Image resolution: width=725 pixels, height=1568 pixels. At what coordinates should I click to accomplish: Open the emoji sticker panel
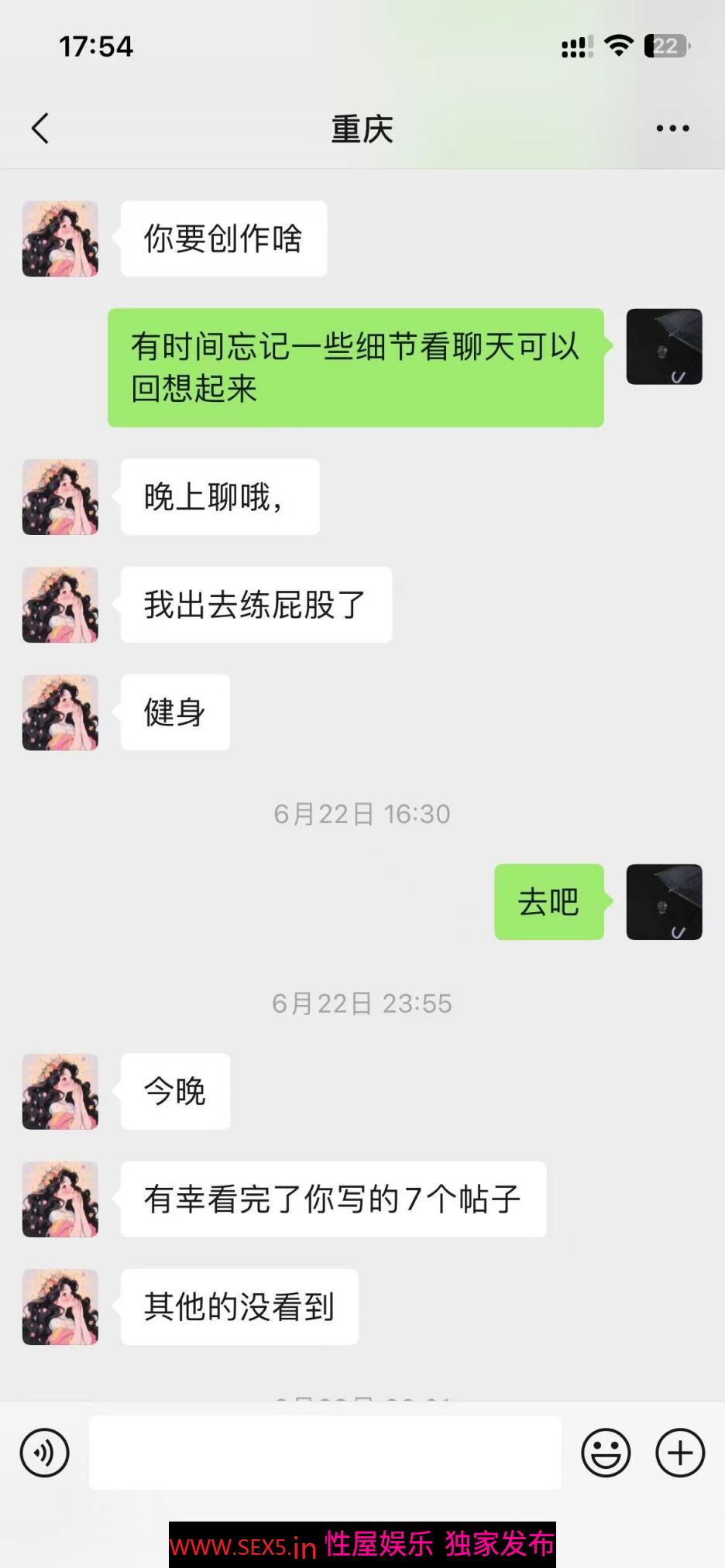[x=606, y=1453]
